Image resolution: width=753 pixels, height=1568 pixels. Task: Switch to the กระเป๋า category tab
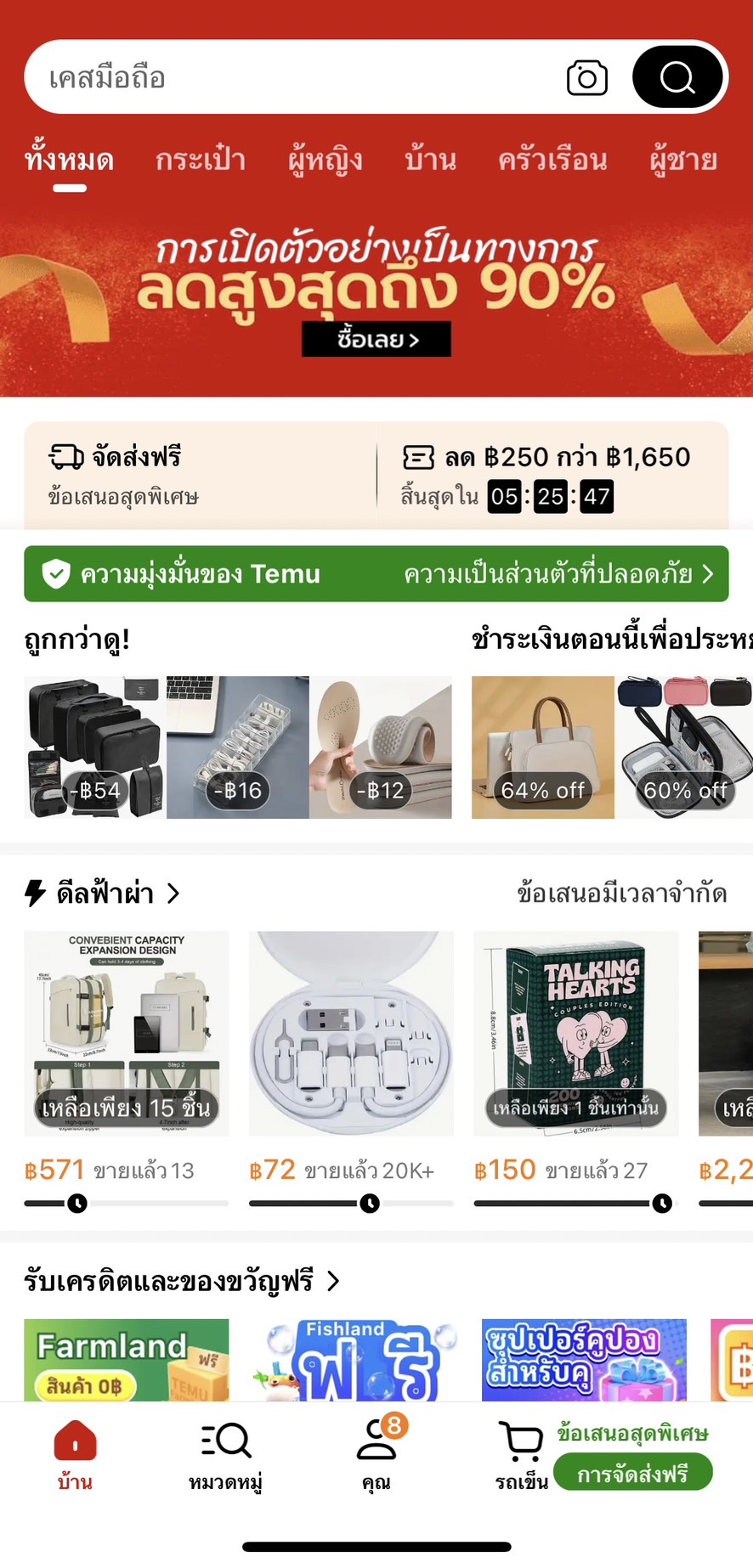(x=201, y=160)
